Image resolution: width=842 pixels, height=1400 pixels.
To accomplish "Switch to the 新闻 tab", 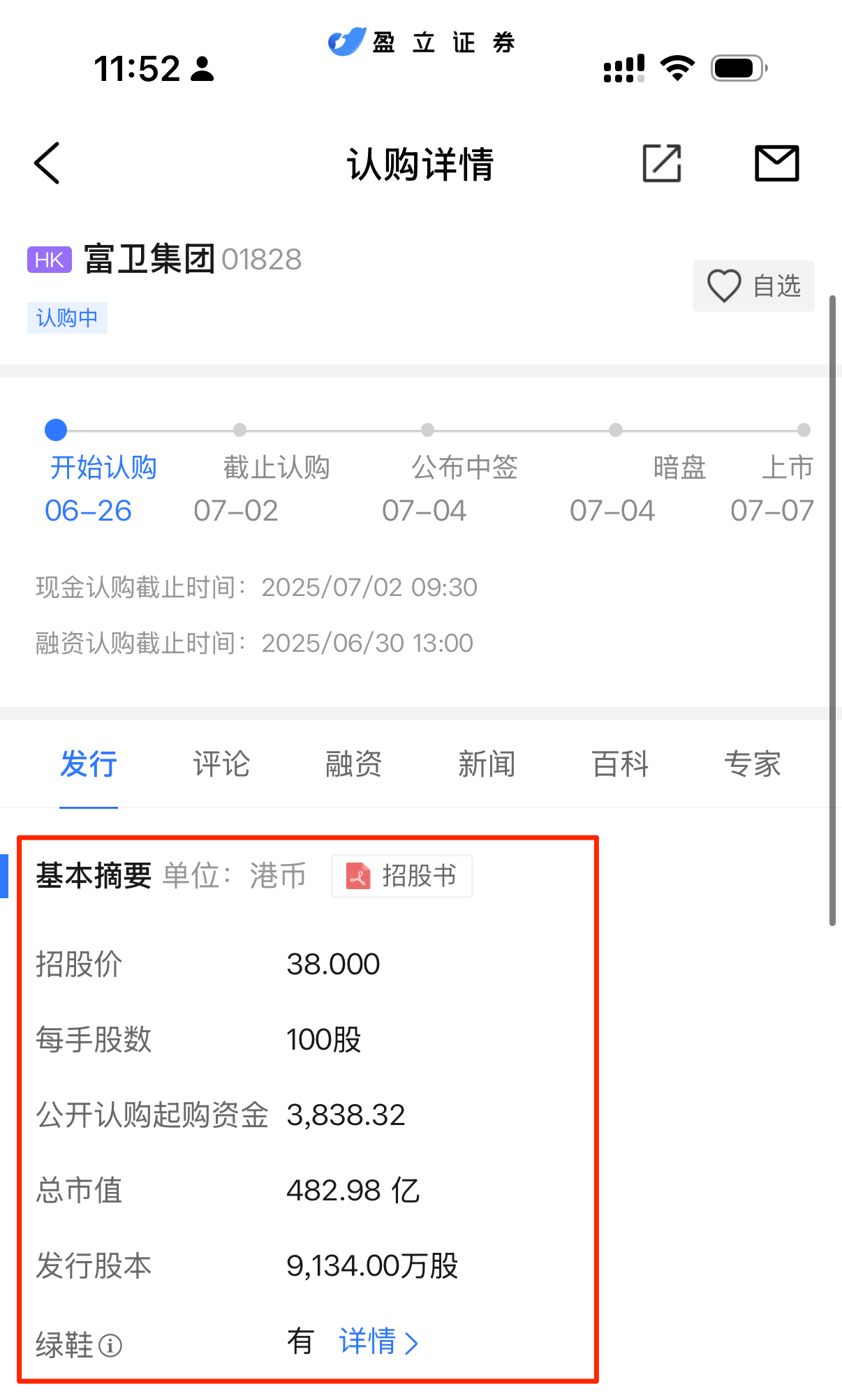I will point(487,764).
